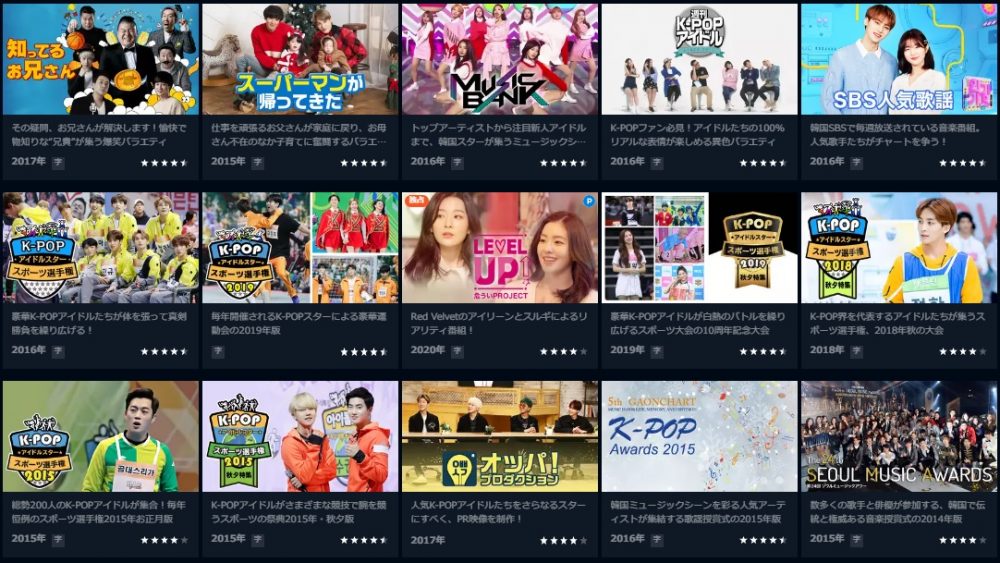View the Level Up Project with Red Velvet
This screenshot has height=563, width=1000.
pyautogui.click(x=500, y=248)
